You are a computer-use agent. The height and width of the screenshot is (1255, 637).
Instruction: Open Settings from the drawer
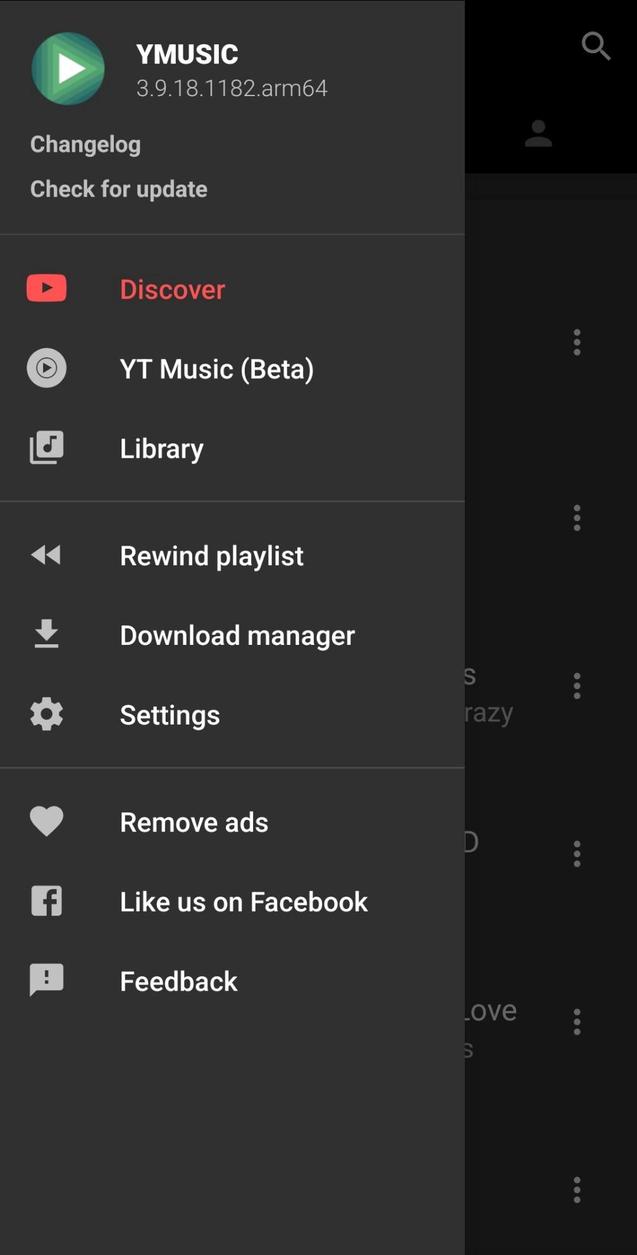click(169, 715)
